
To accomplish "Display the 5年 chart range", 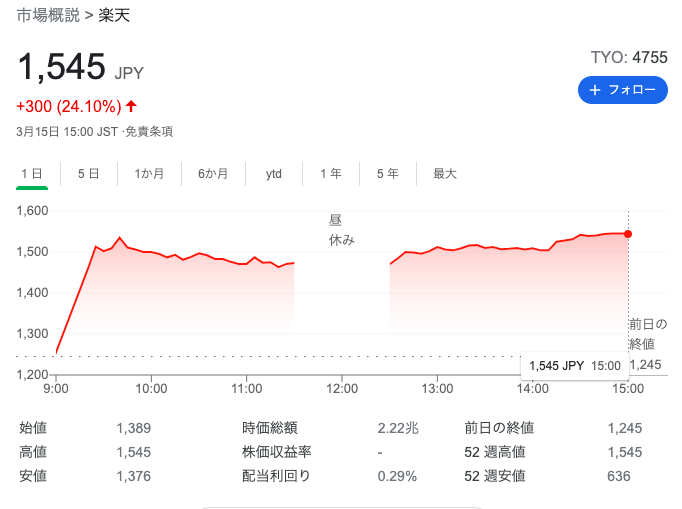I will (x=387, y=174).
